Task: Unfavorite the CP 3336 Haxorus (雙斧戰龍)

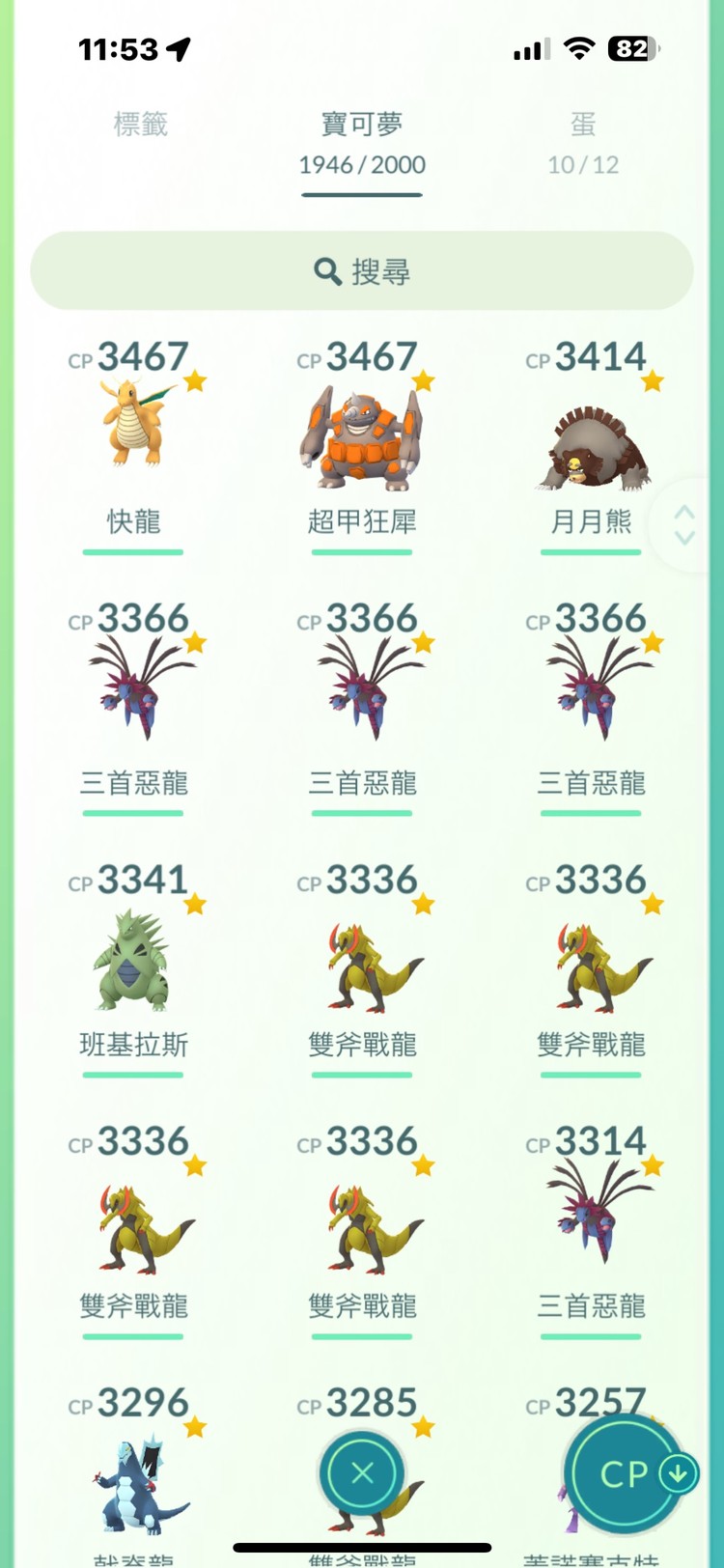Action: (x=423, y=903)
